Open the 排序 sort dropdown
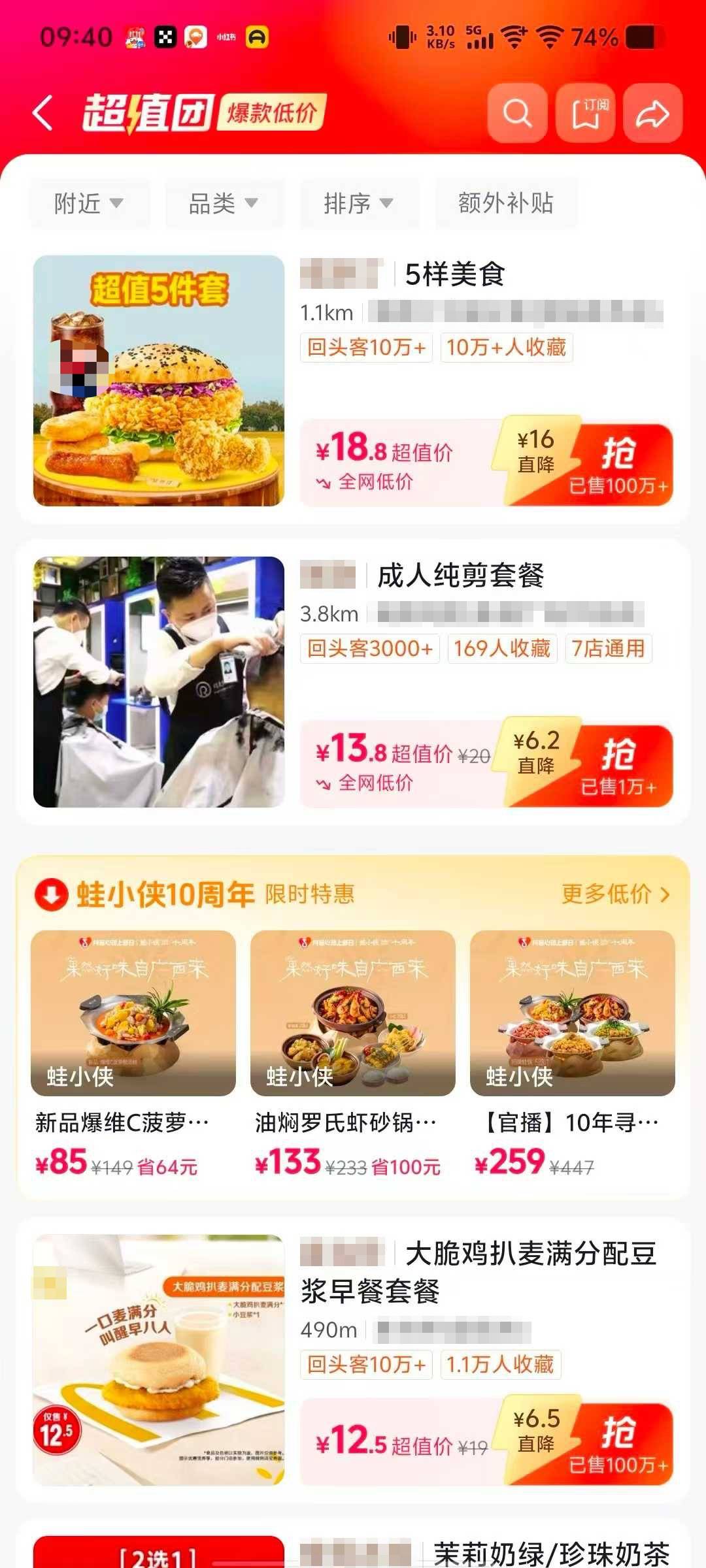Image resolution: width=706 pixels, height=1568 pixels. click(x=358, y=204)
